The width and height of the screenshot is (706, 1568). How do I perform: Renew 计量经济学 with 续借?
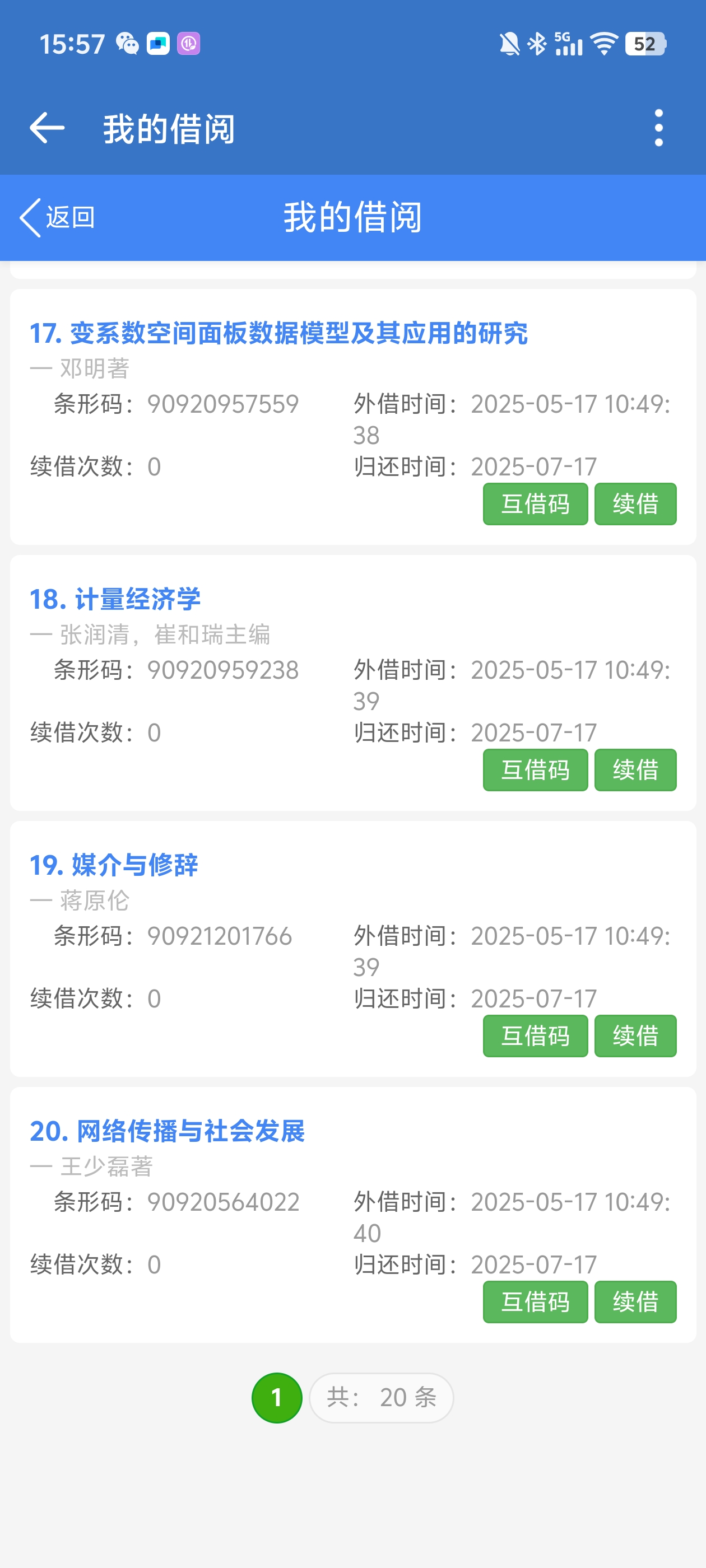pyautogui.click(x=635, y=770)
